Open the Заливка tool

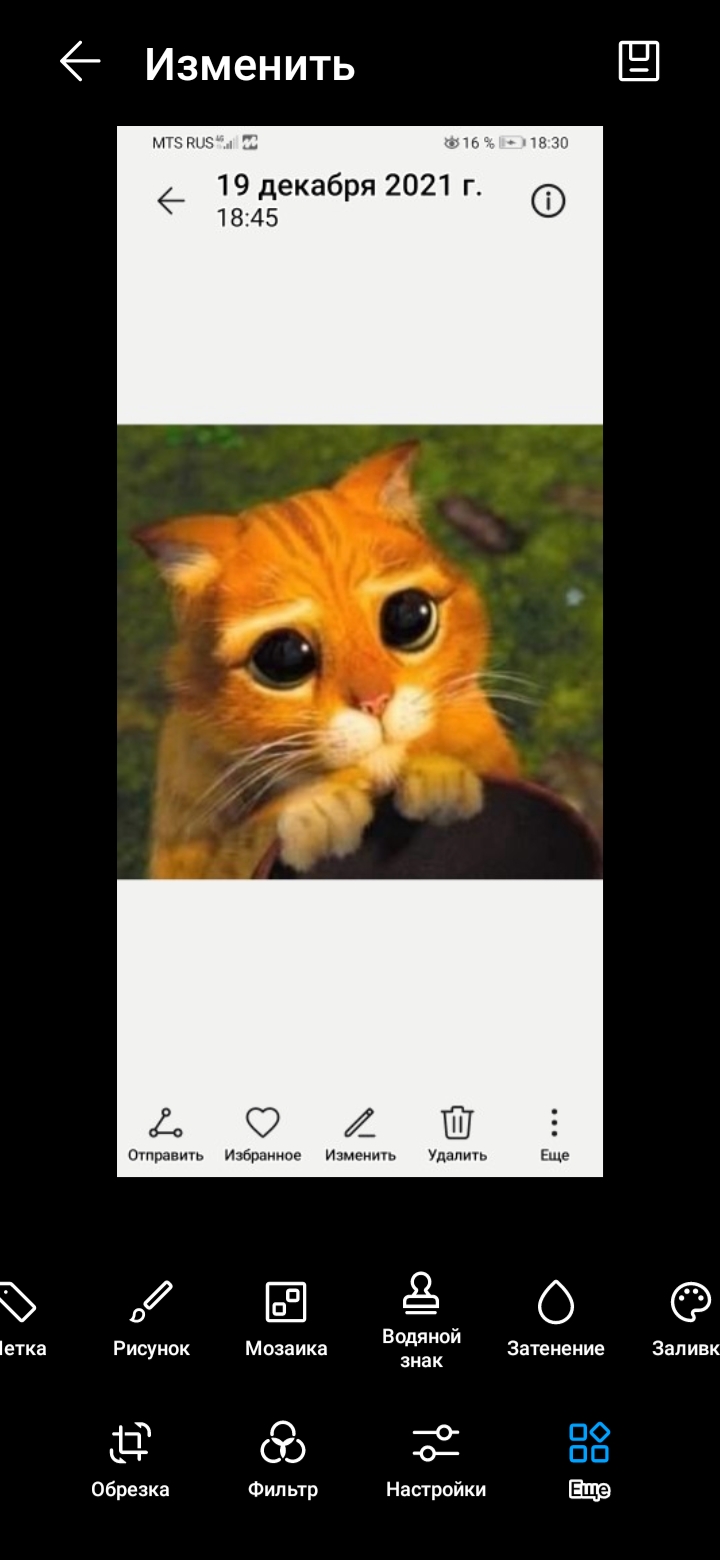click(x=690, y=1318)
